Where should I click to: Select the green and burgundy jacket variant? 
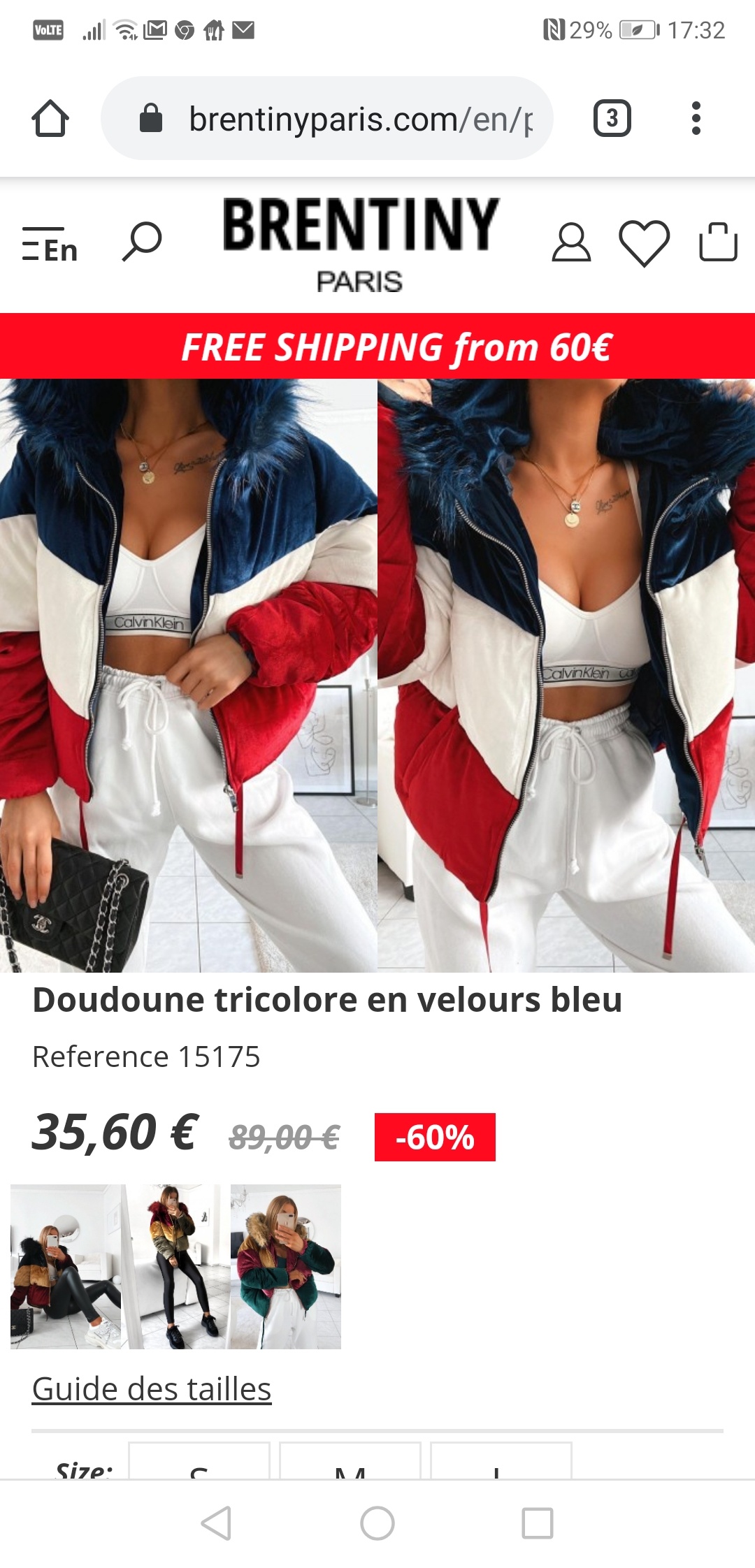coord(286,1266)
